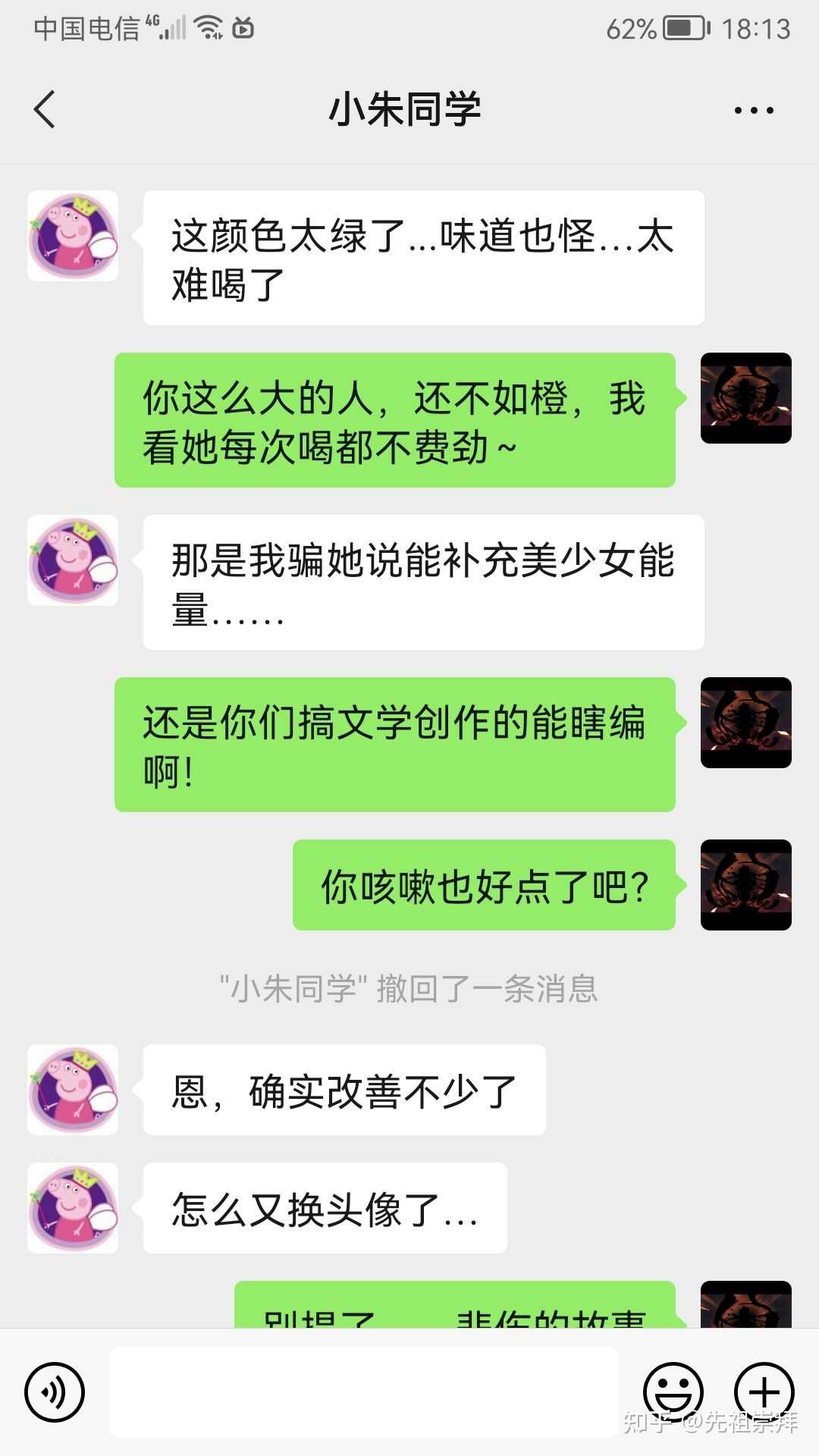This screenshot has height=1456, width=819.
Task: Open the three-dot chat info menu
Action: (x=753, y=111)
